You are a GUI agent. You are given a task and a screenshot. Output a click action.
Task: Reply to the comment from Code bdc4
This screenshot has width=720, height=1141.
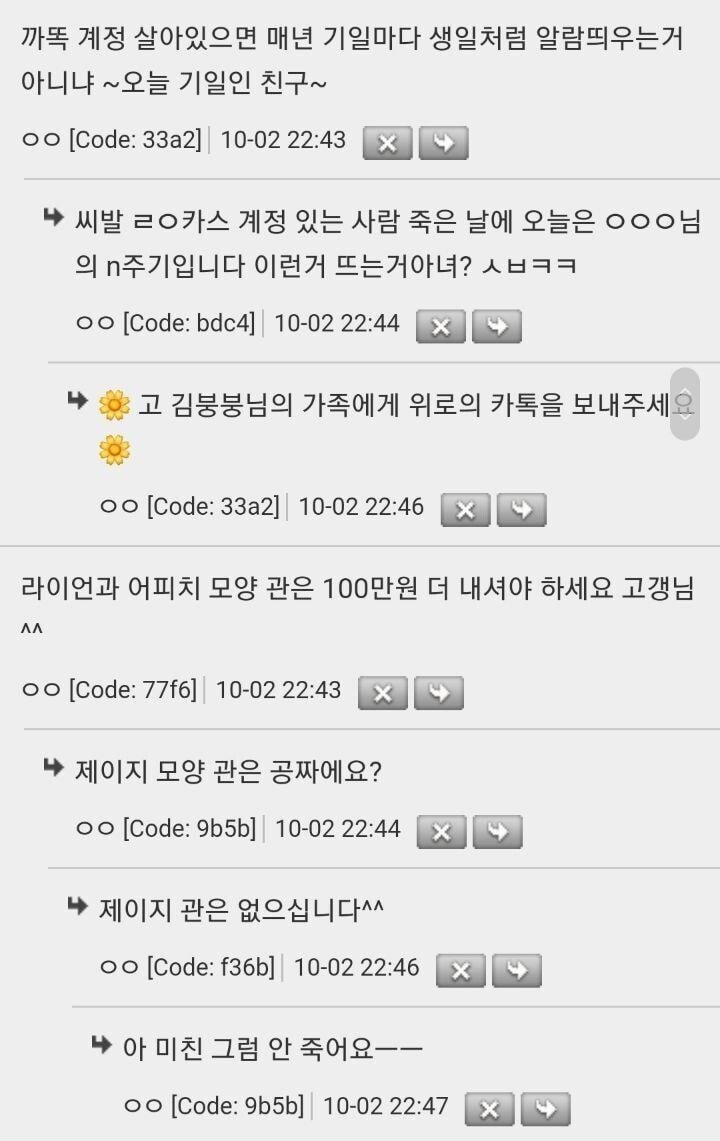497,326
